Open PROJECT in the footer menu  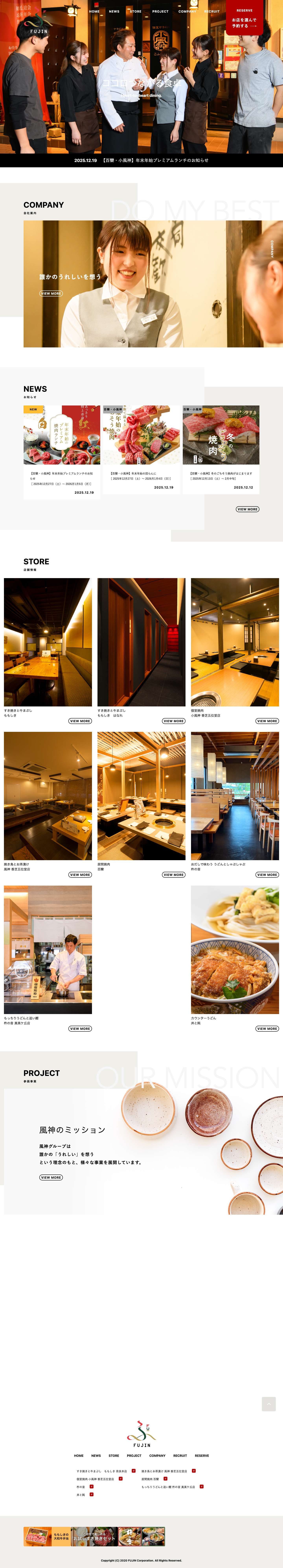(134, 1455)
